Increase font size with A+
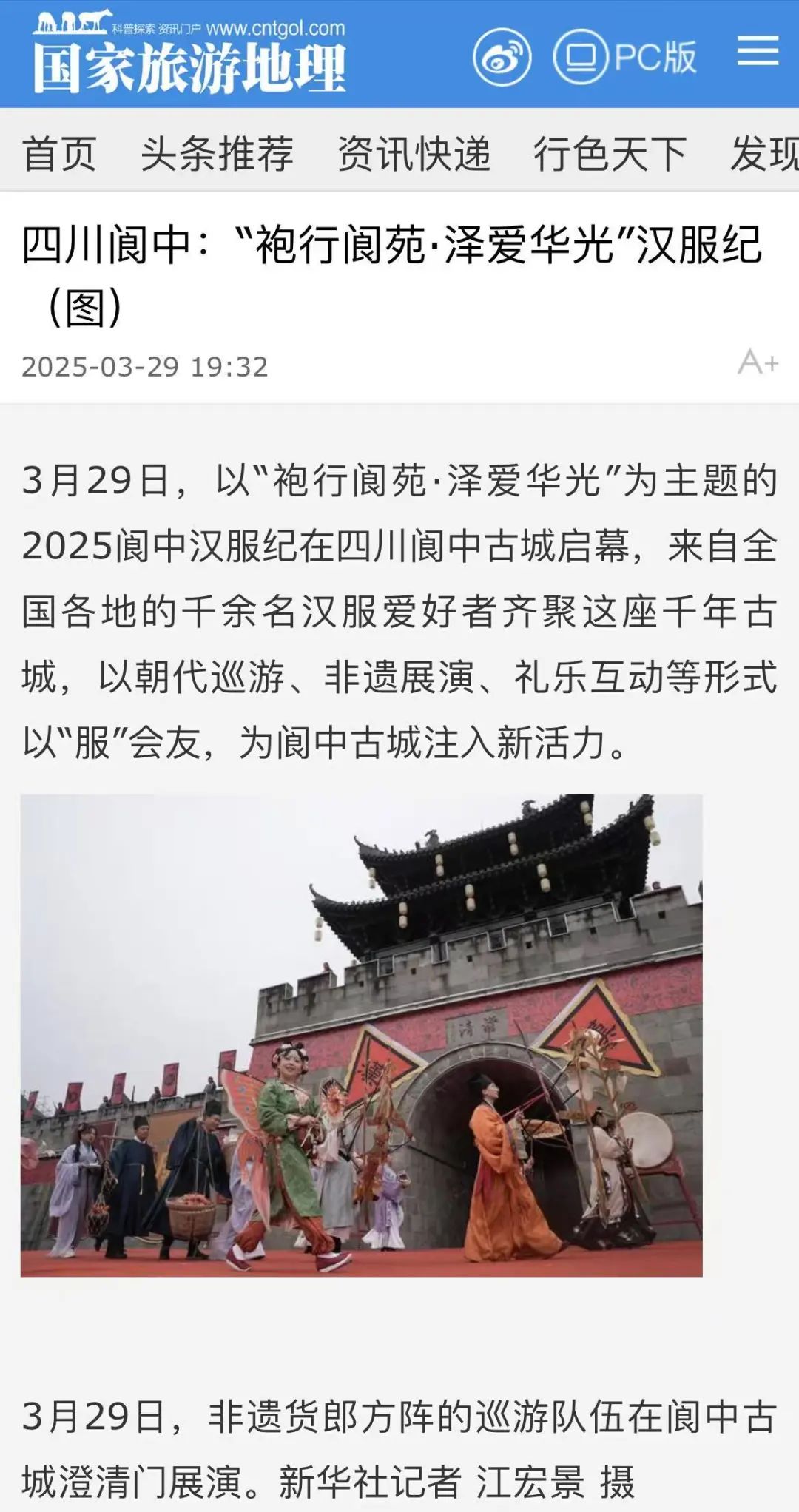The image size is (799, 1512). tap(758, 362)
